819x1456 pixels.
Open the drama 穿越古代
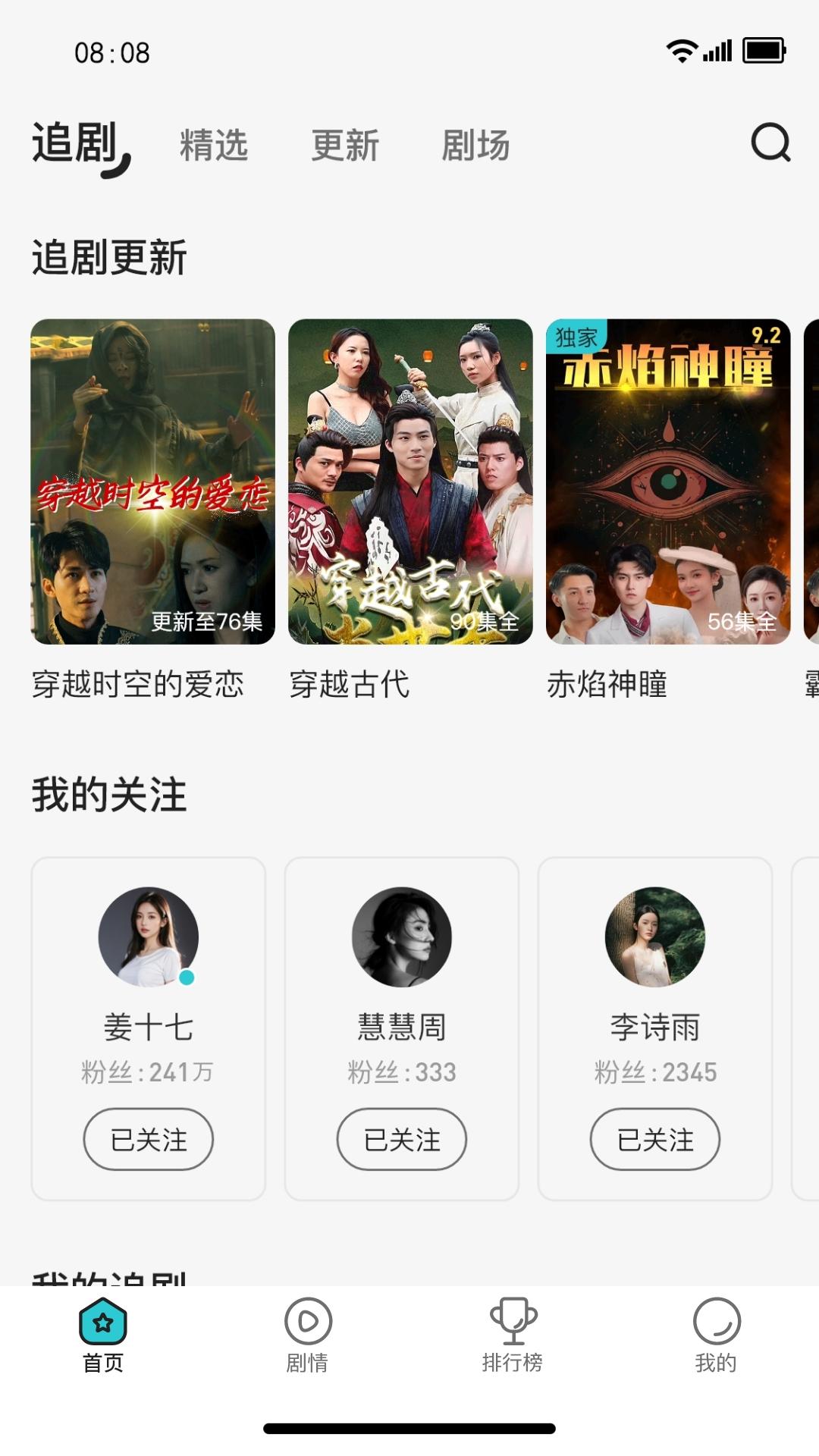[410, 482]
